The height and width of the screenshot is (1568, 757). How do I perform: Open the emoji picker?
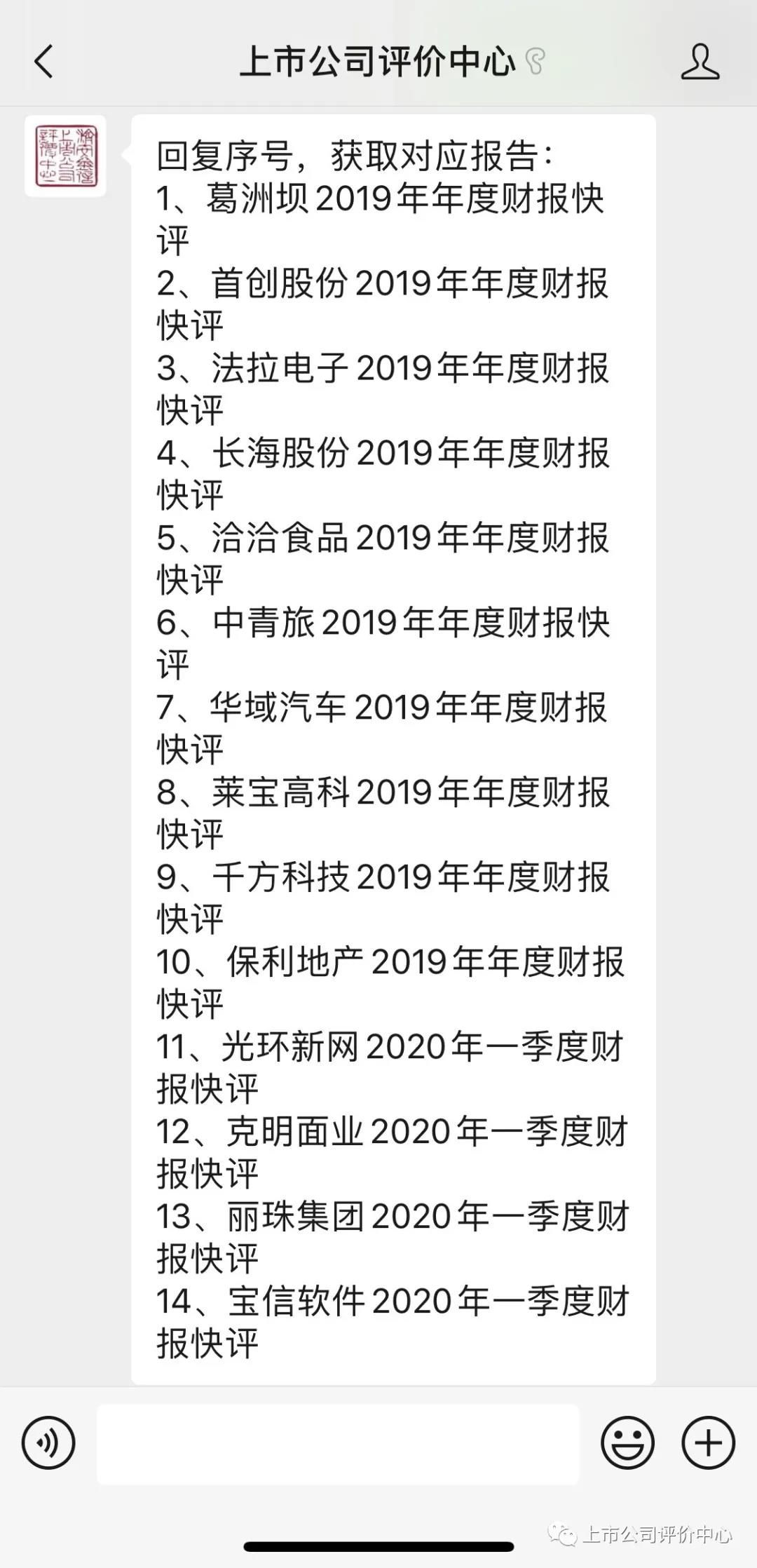[x=628, y=1442]
